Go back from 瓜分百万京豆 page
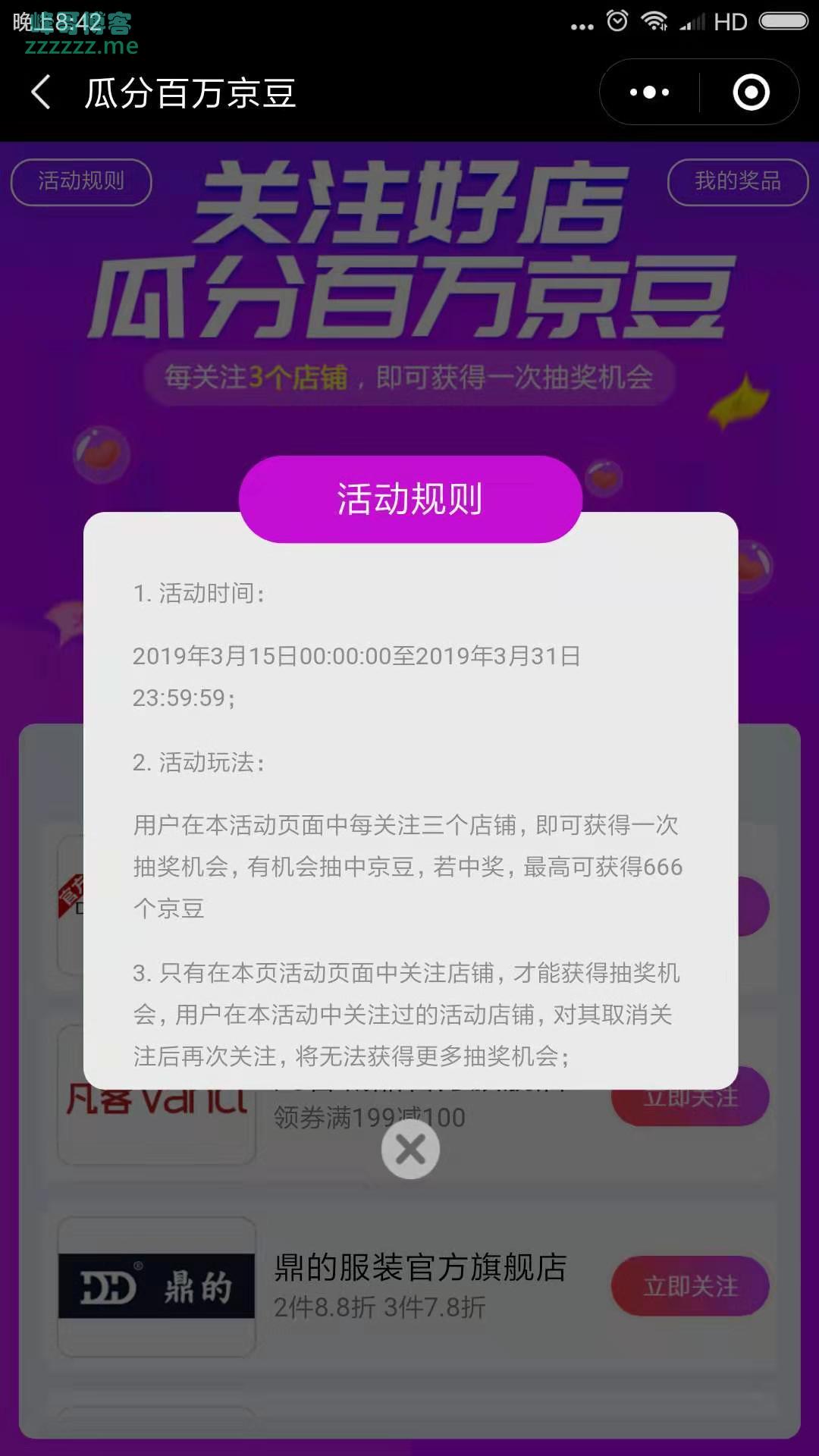The width and height of the screenshot is (819, 1456). tap(41, 93)
